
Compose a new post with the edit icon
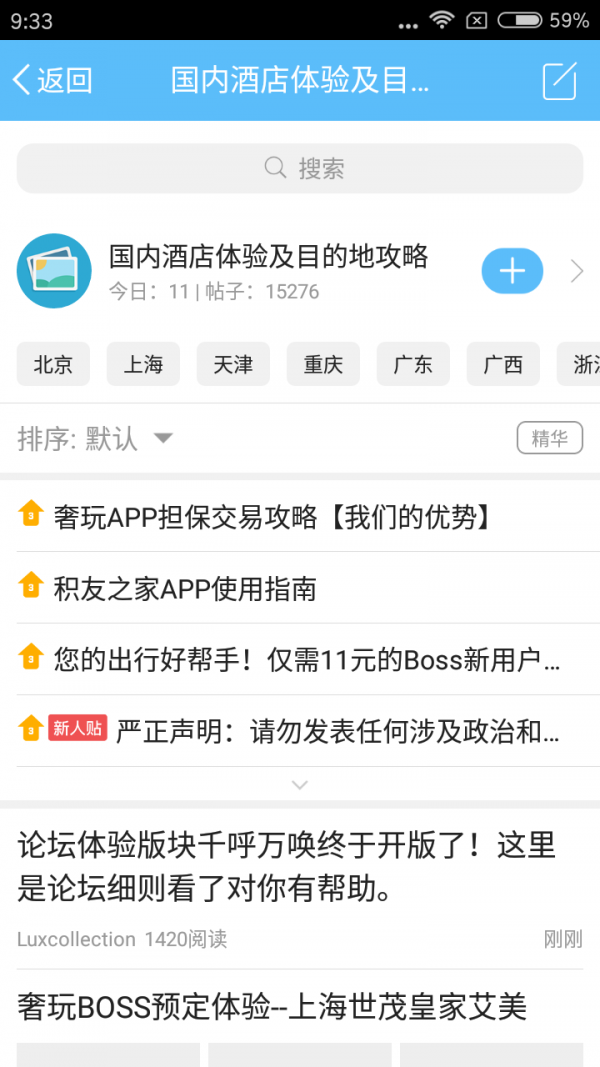[x=560, y=81]
